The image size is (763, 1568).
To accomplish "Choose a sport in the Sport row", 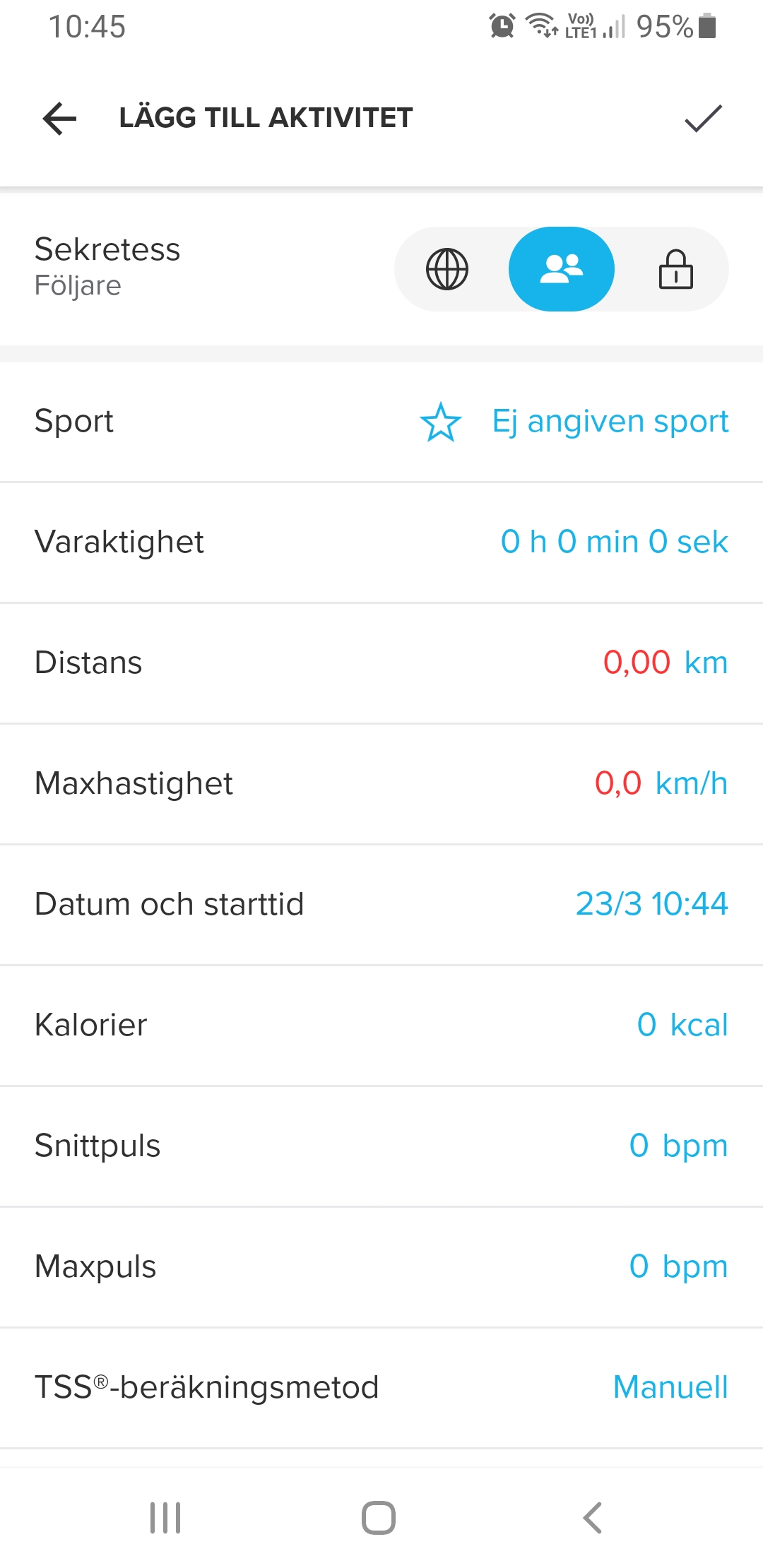I will (x=609, y=422).
